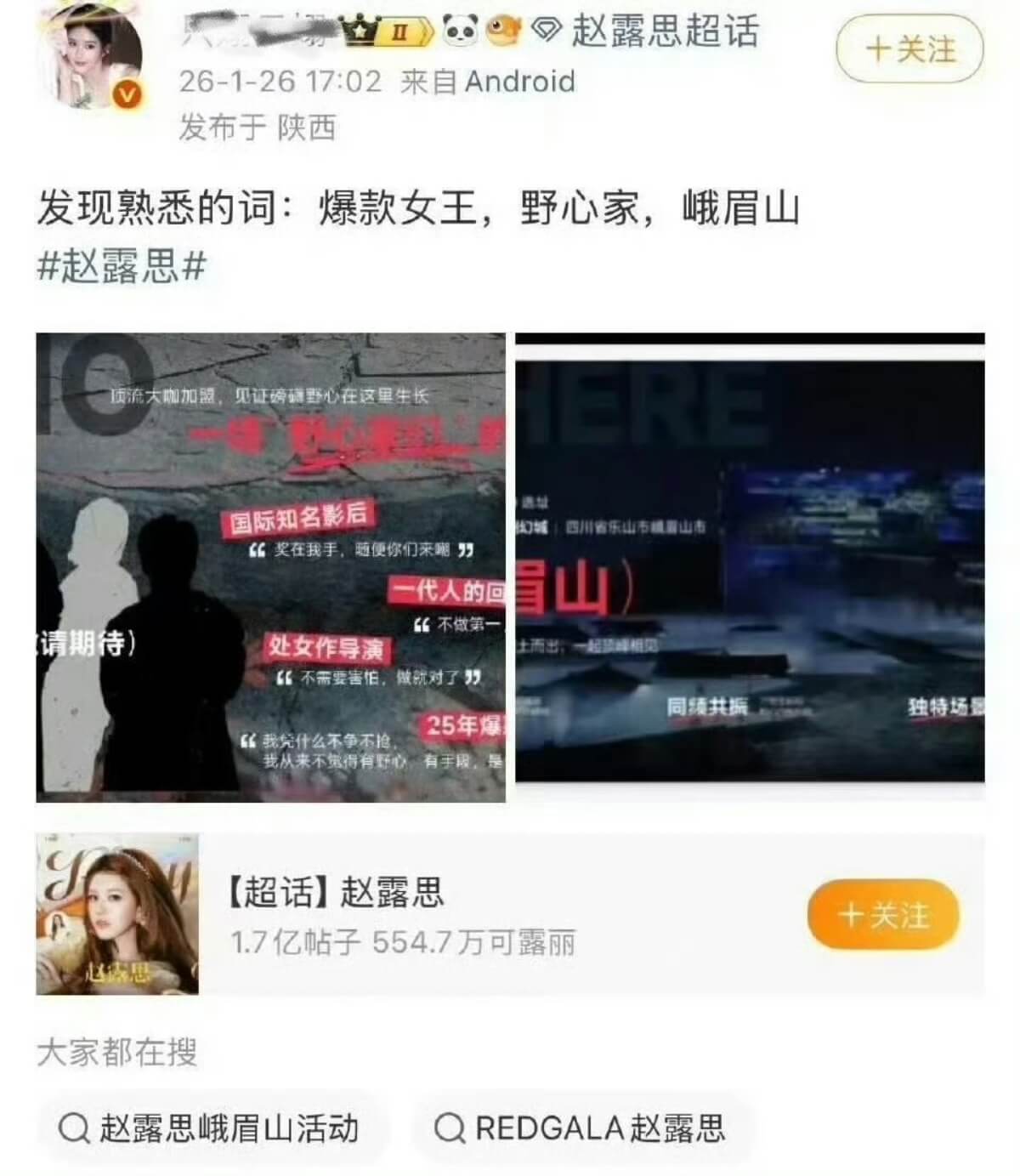Follow the post author at the top
Viewport: 1020px width, 1176px height.
click(x=909, y=51)
